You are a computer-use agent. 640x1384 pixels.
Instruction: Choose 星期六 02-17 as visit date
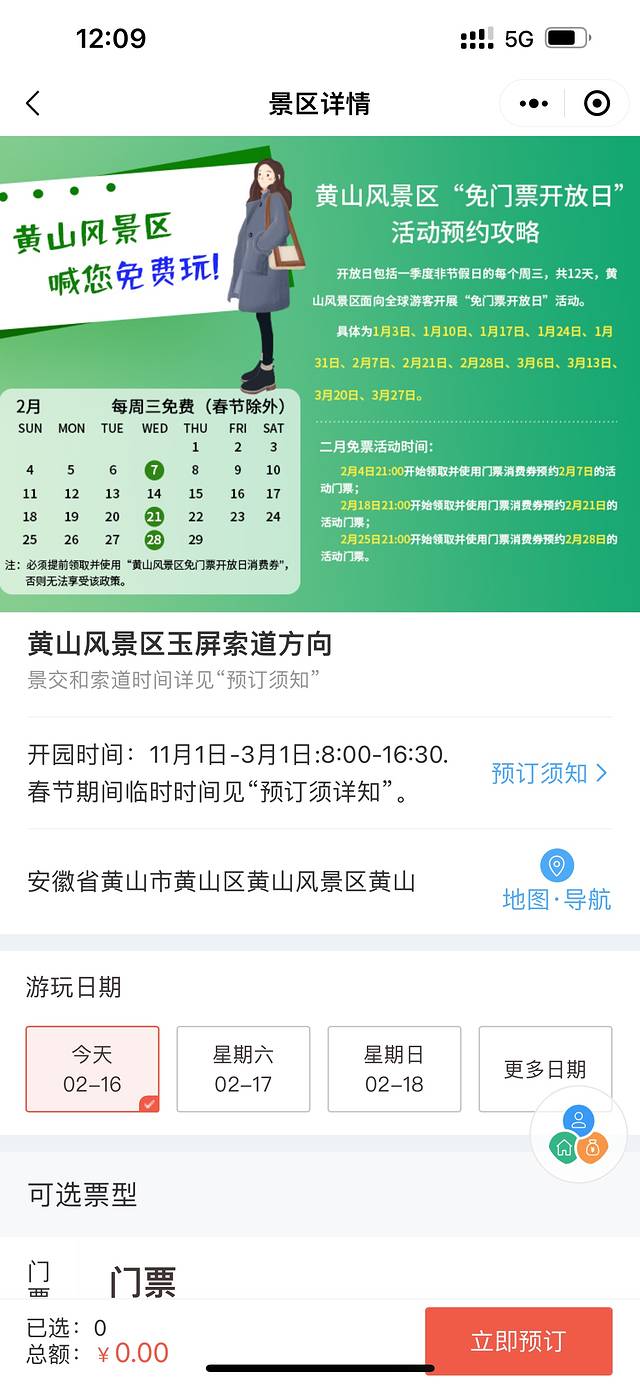tap(243, 1069)
